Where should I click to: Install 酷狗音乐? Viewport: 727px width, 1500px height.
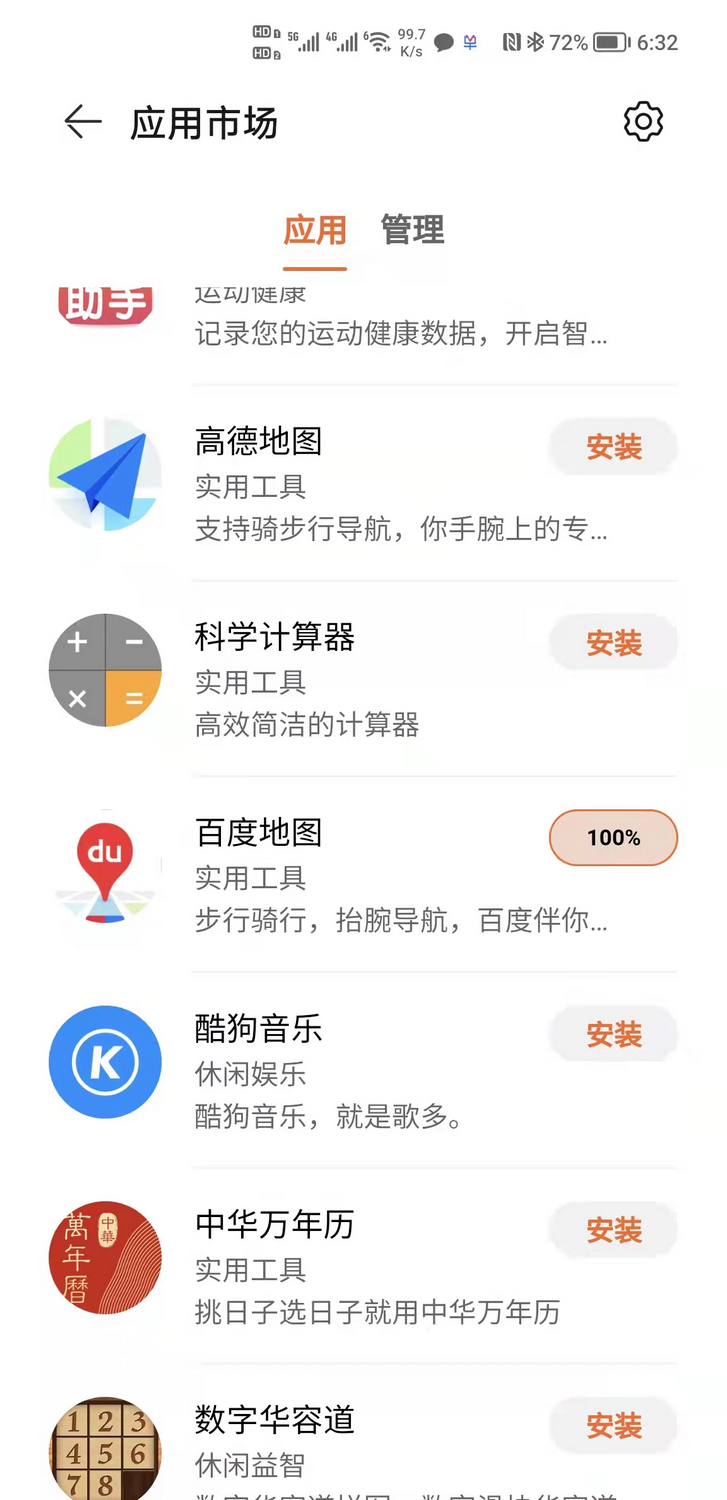pyautogui.click(x=613, y=1034)
